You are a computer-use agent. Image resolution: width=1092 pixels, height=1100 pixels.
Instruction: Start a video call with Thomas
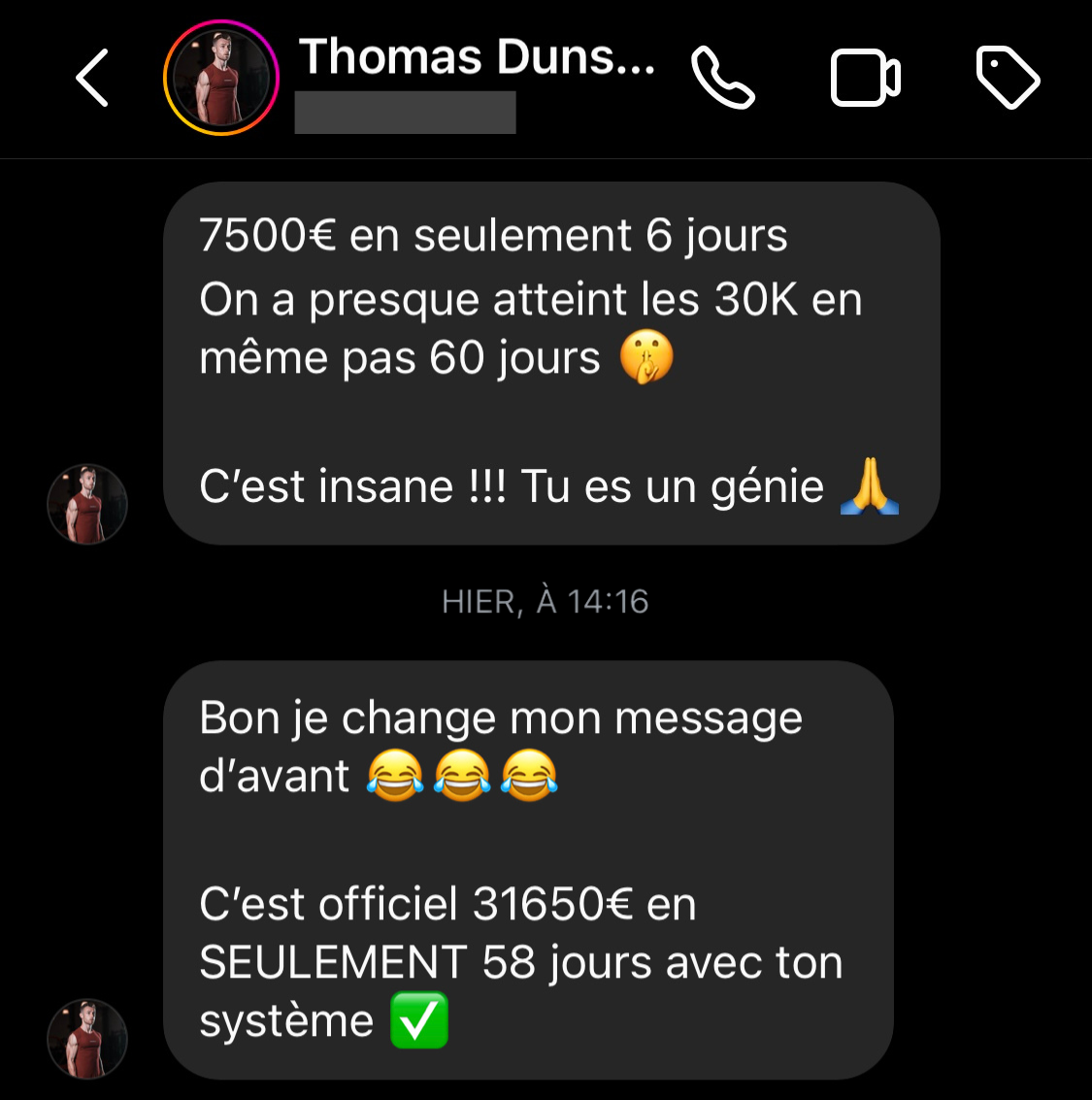point(865,79)
